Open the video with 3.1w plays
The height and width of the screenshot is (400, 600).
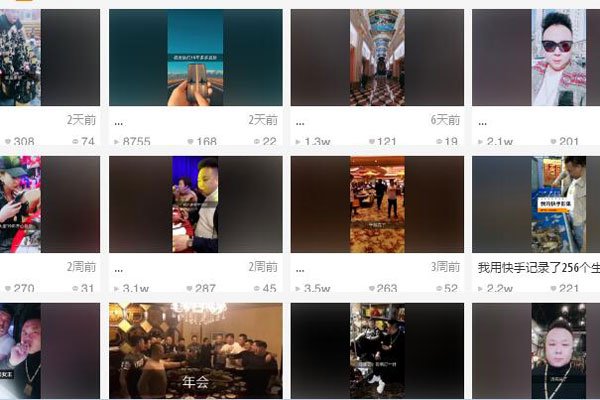(195, 204)
